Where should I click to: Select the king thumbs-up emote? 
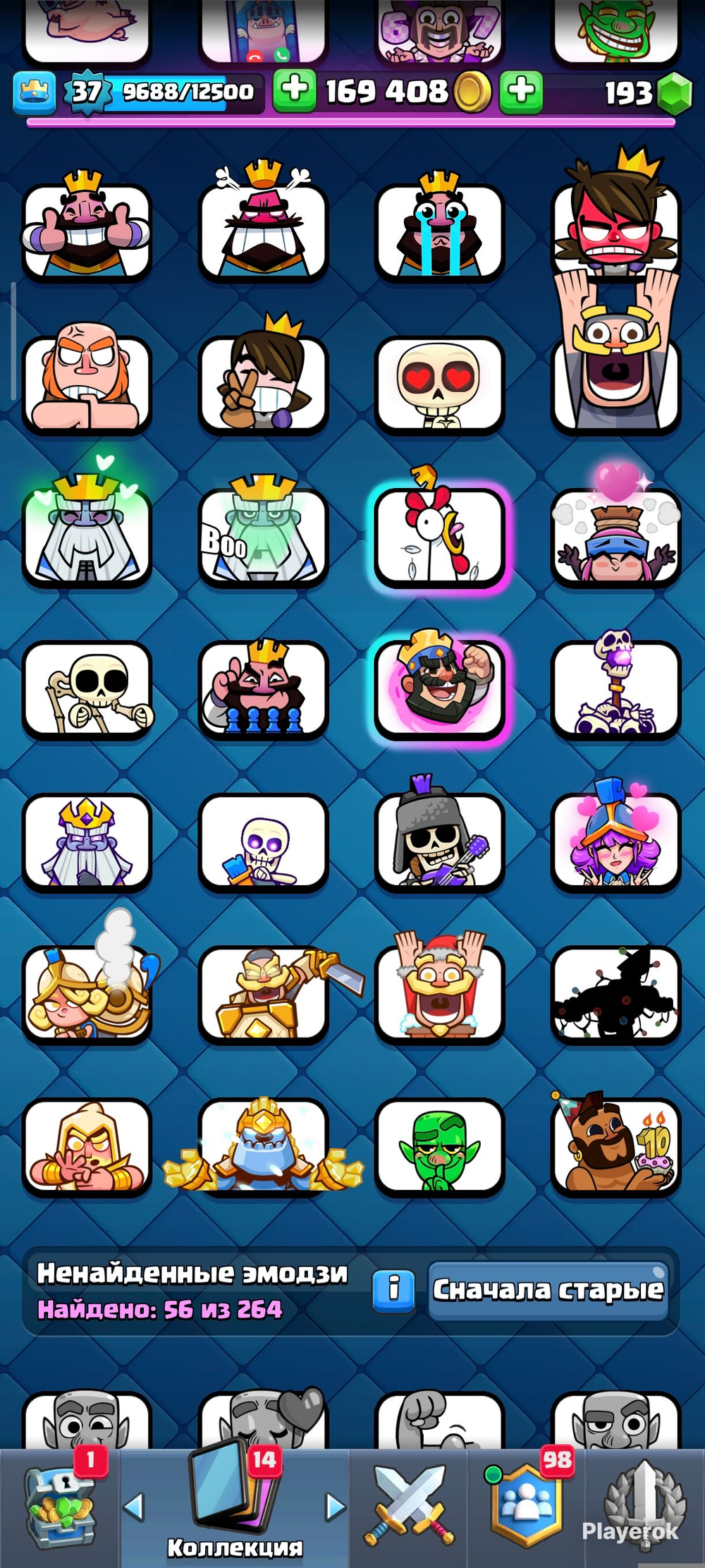(x=87, y=230)
